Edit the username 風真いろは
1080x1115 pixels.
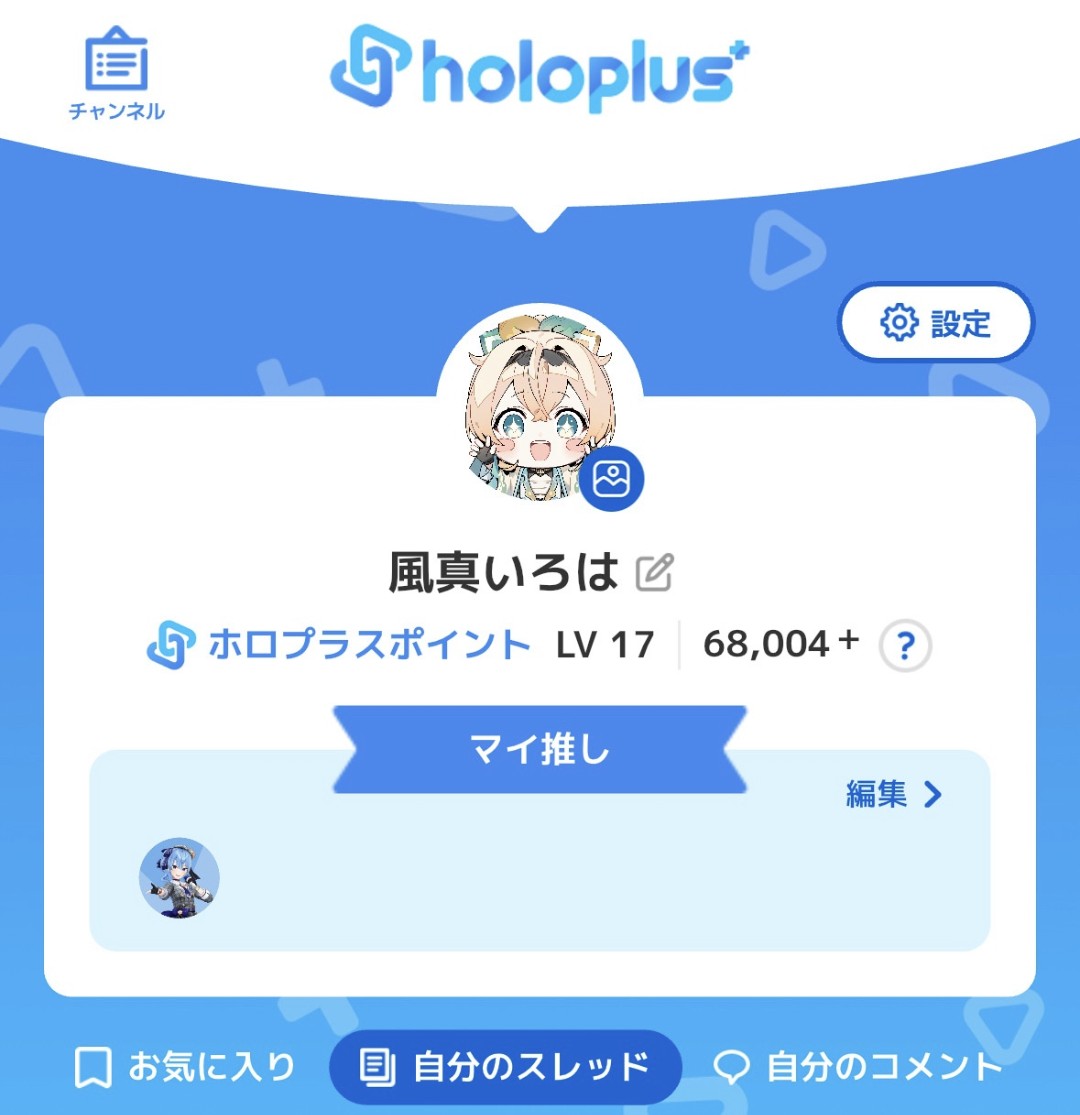point(655,573)
